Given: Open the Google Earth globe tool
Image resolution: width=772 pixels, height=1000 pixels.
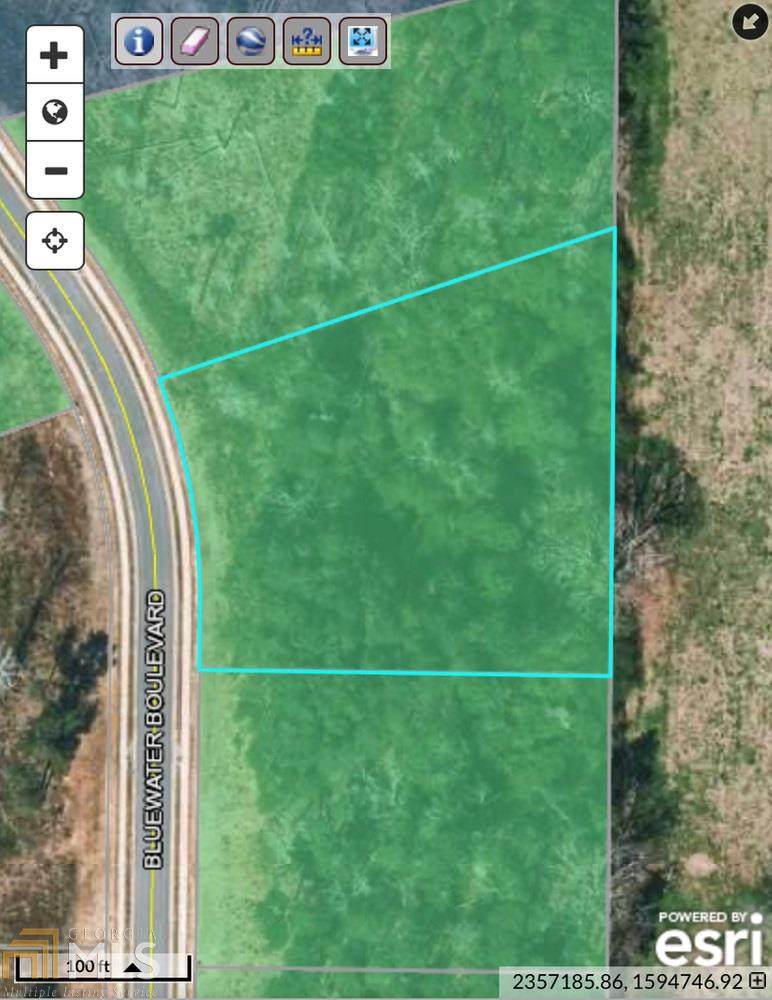Looking at the screenshot, I should pos(250,41).
